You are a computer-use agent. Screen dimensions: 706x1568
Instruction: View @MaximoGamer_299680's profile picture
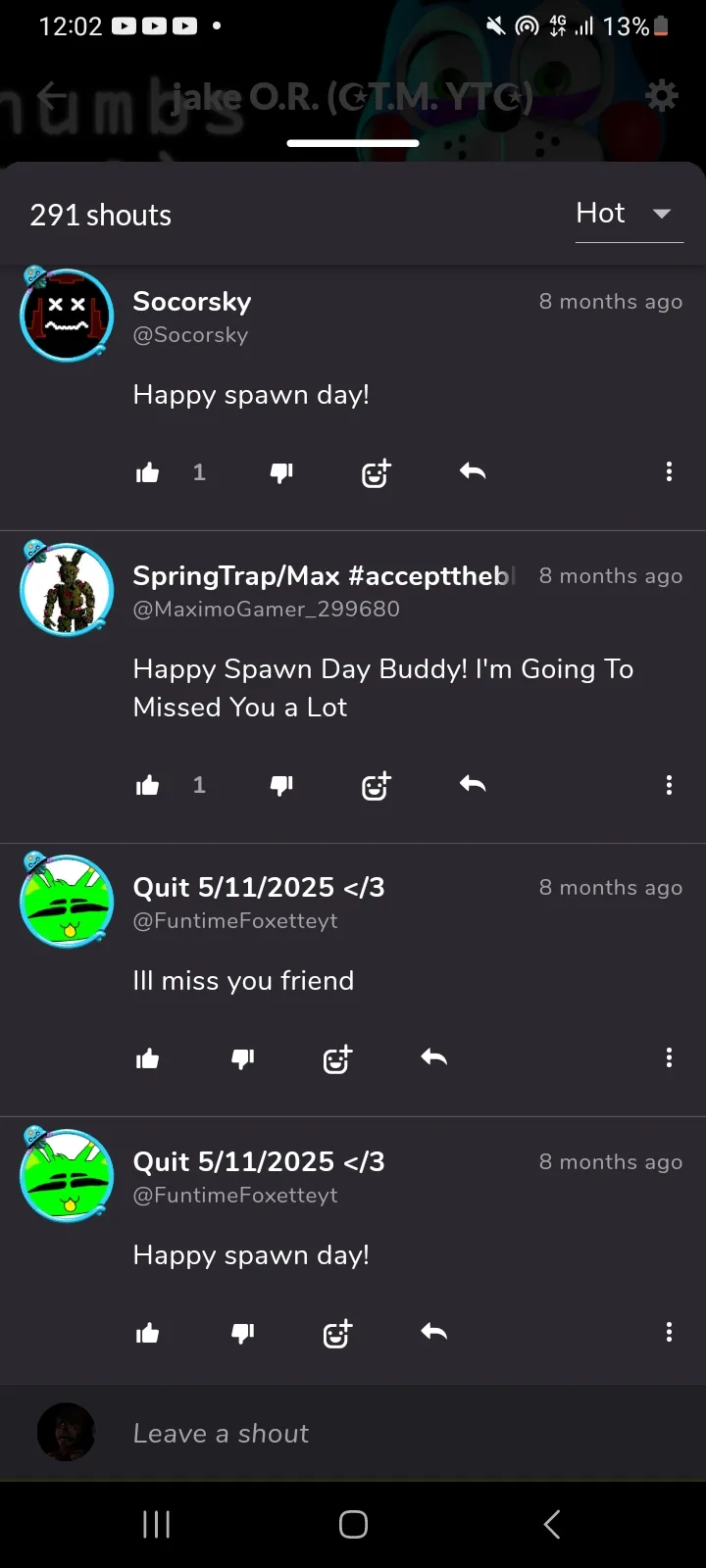point(67,590)
